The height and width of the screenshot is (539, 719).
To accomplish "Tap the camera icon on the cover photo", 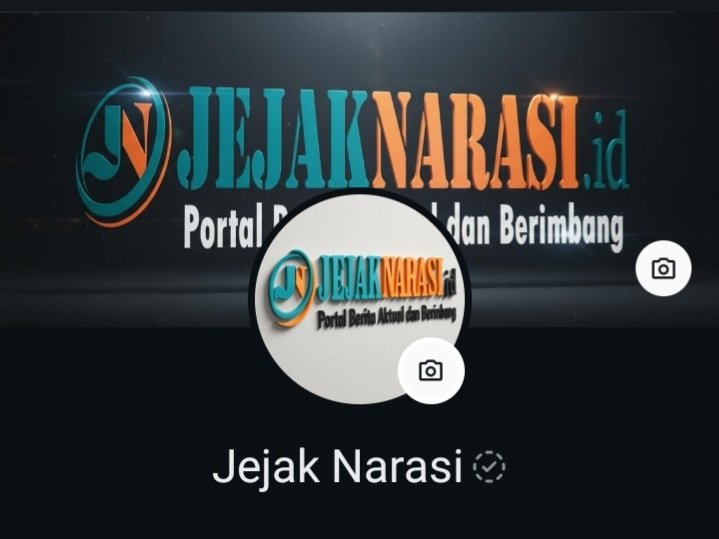I will coord(663,268).
